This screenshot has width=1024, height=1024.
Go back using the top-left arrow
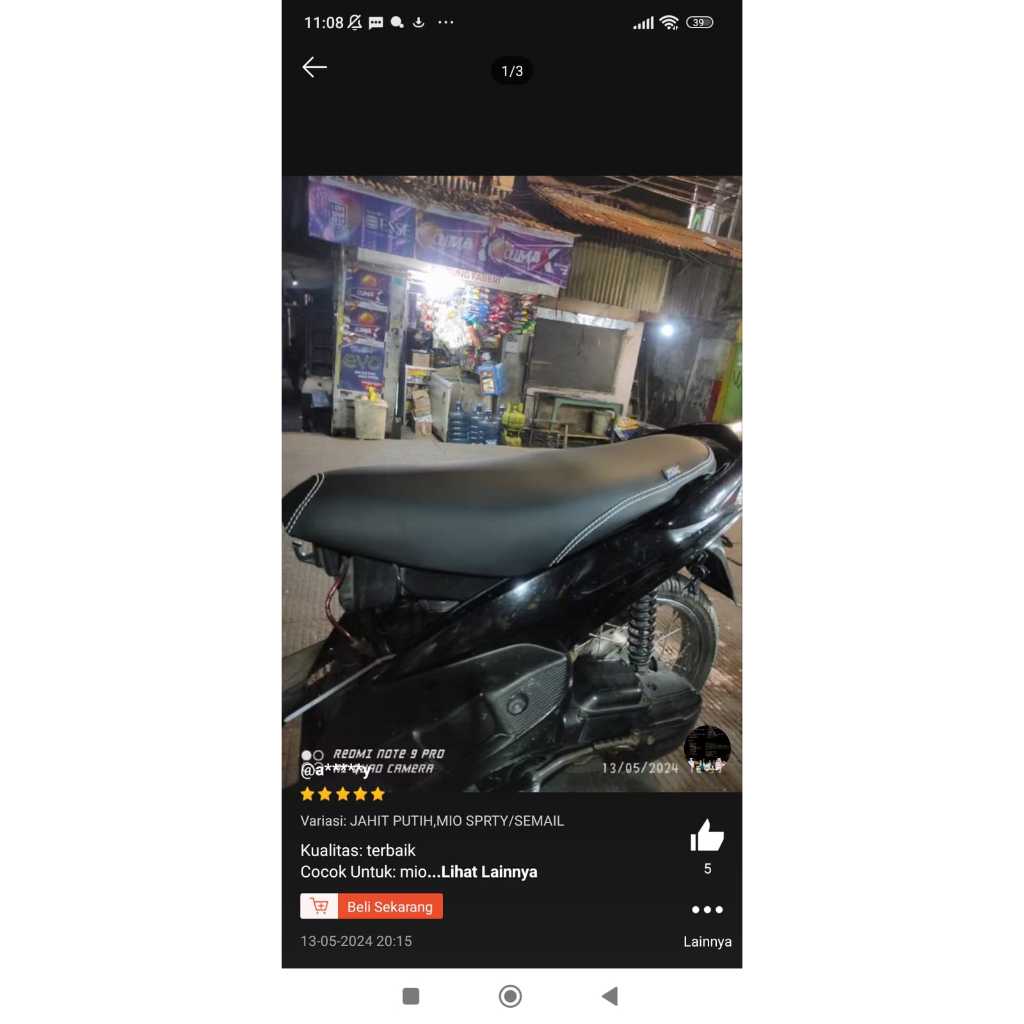coord(314,67)
